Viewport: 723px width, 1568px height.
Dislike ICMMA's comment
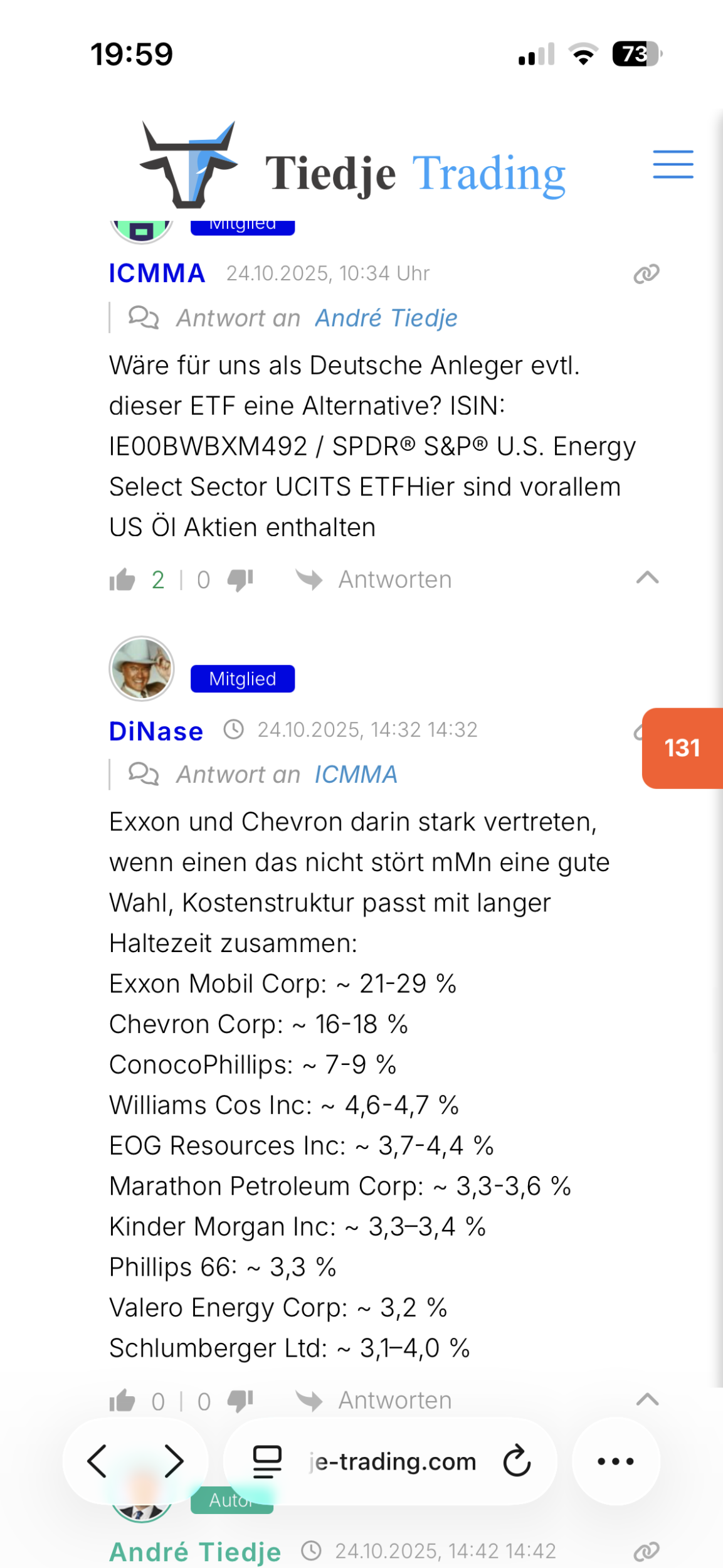pyautogui.click(x=240, y=580)
